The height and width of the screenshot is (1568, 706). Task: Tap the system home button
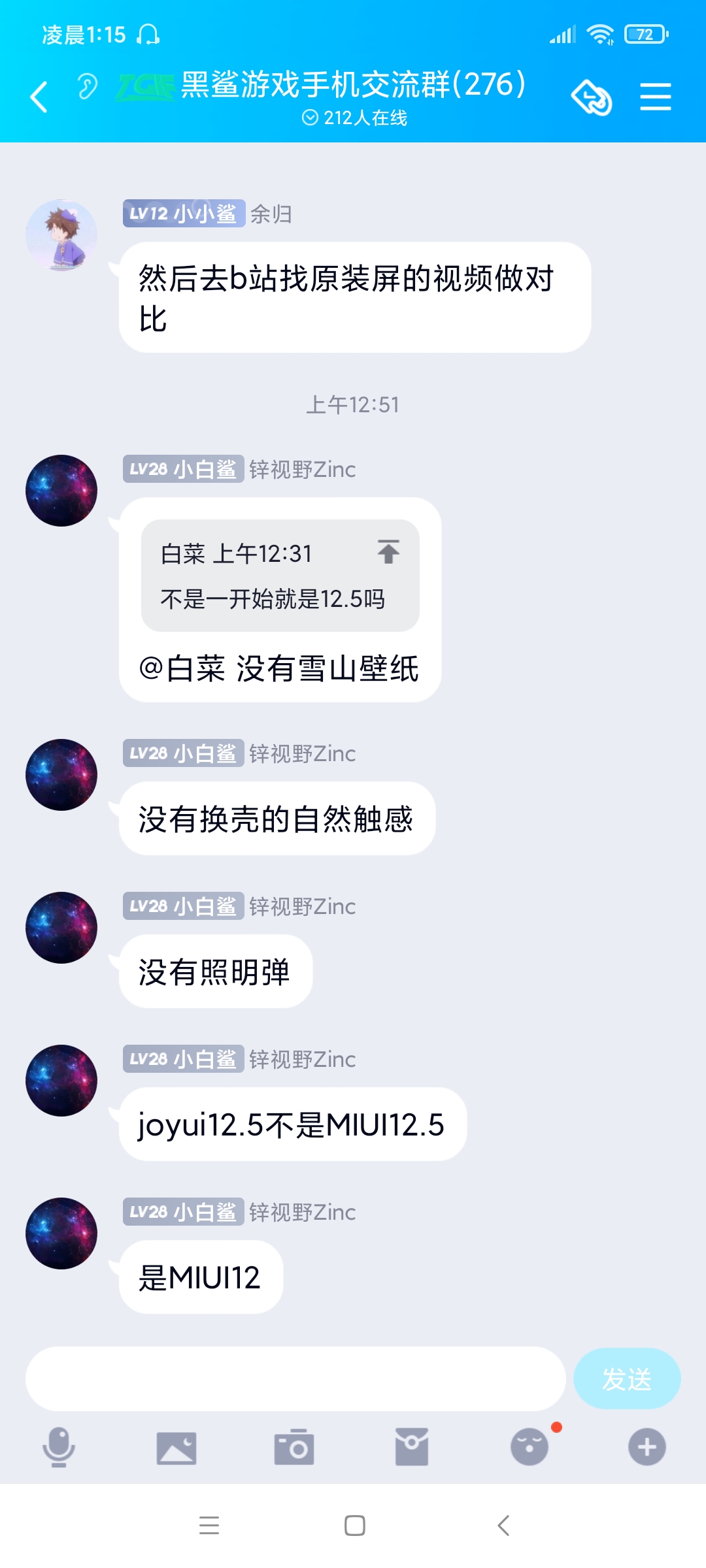point(355,1526)
